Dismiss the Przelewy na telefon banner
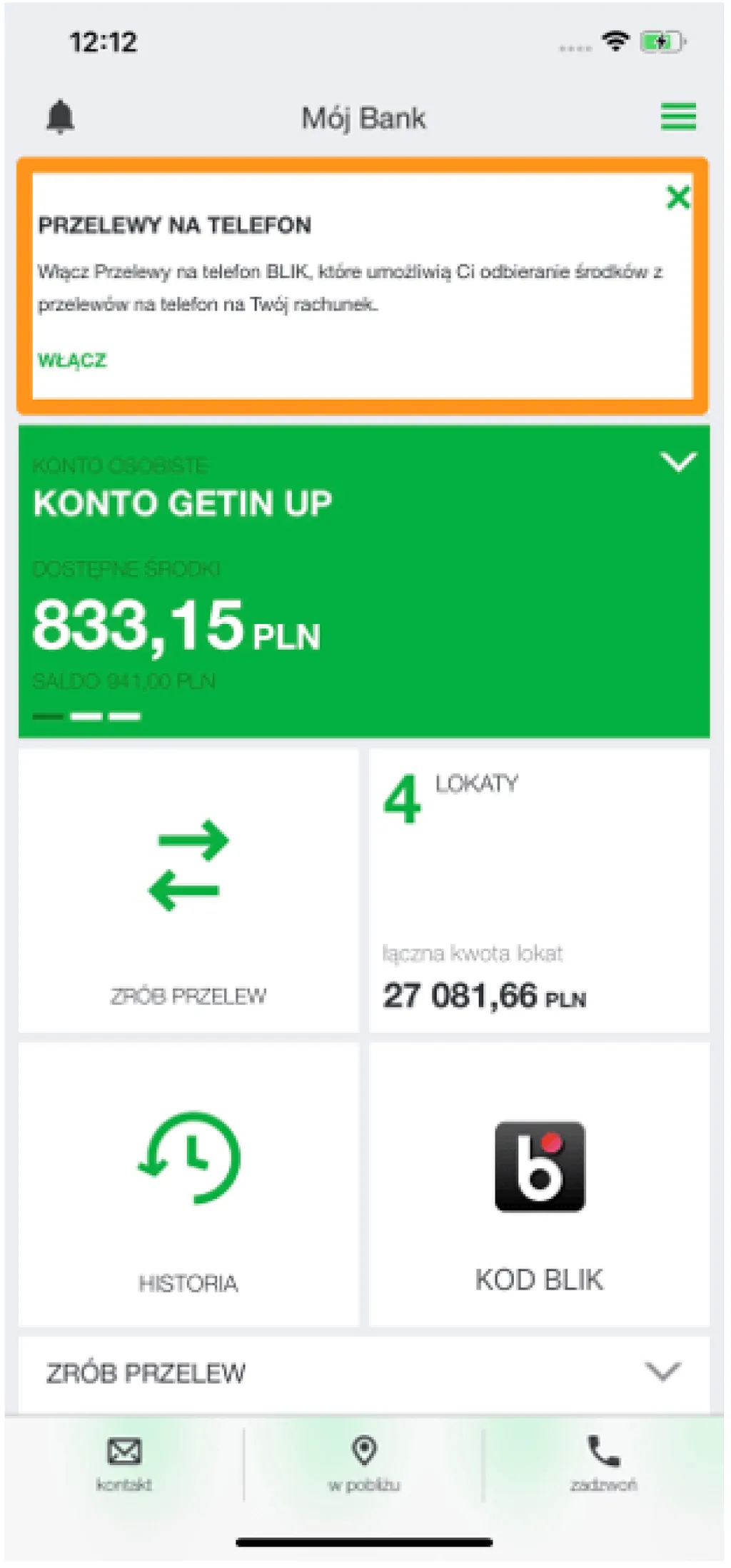This screenshot has height=1568, width=731. coord(677,197)
